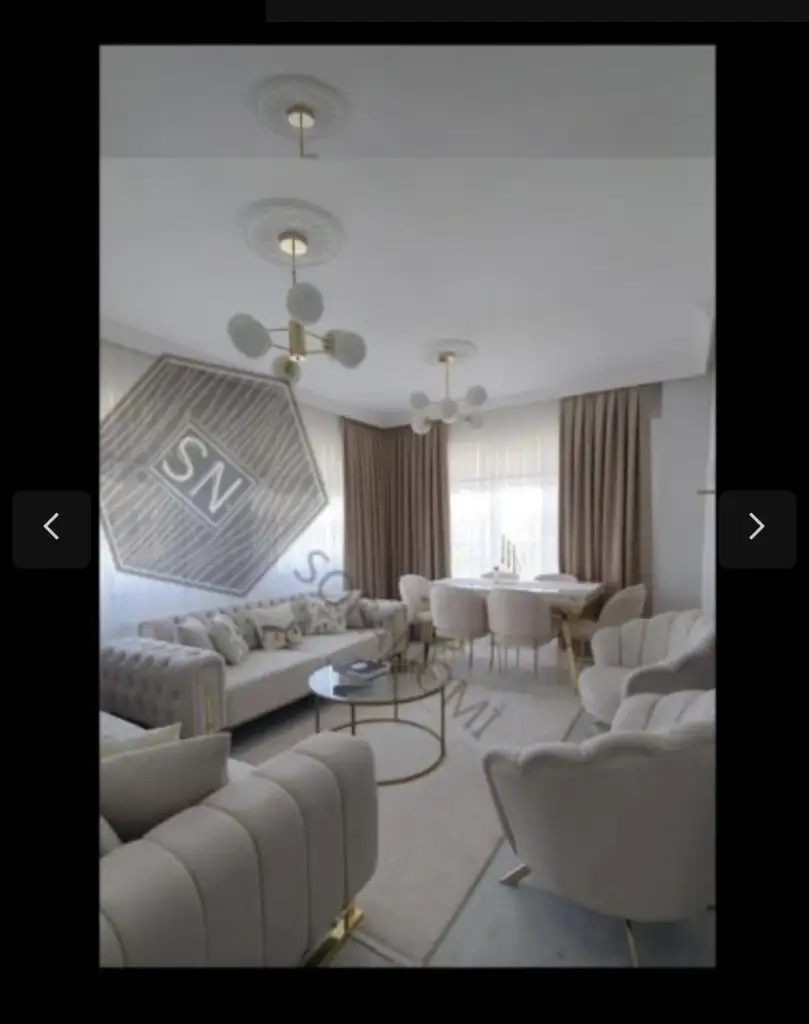Image resolution: width=809 pixels, height=1024 pixels.
Task: Tap the living room photo in the viewer
Action: 407,505
